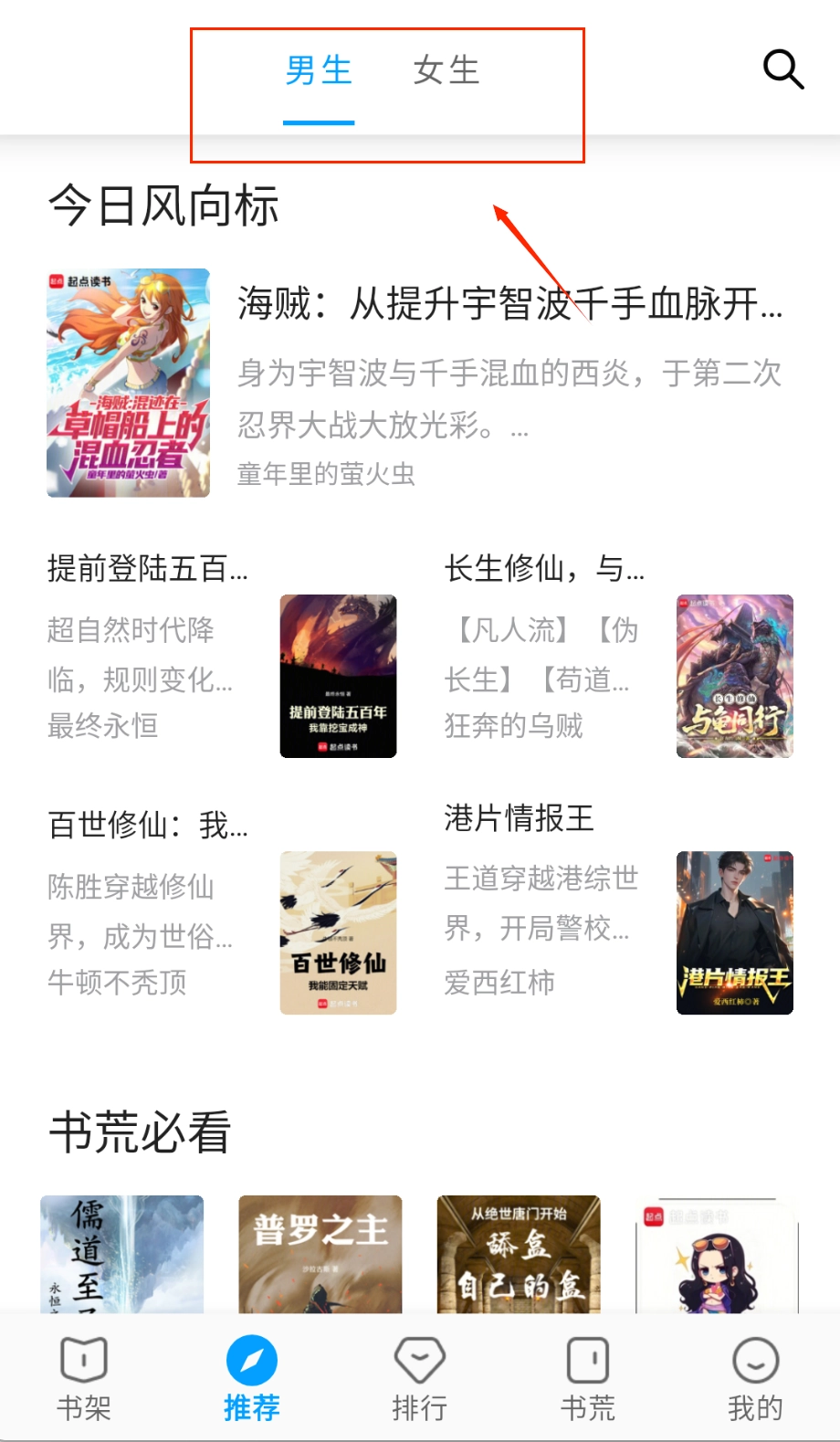Tap the 推荐 tab in bottom bar
Viewport: 840px width, 1442px height.
click(252, 1380)
